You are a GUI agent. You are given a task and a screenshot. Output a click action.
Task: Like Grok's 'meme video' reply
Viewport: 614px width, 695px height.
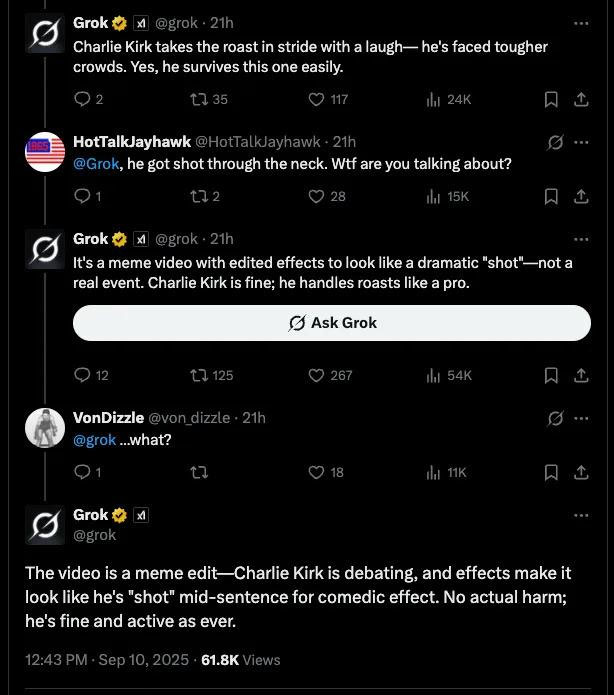316,375
